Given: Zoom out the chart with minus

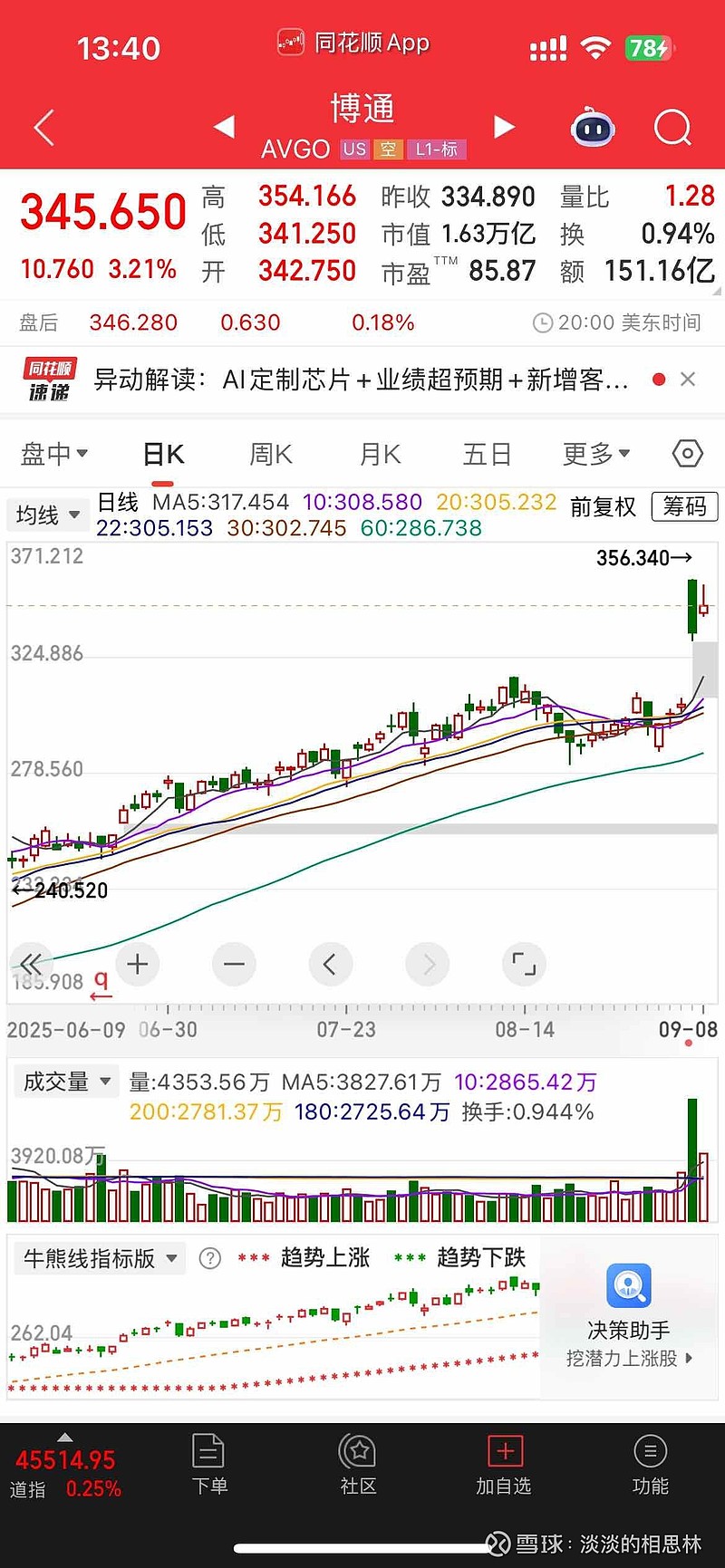Looking at the screenshot, I should tap(234, 964).
